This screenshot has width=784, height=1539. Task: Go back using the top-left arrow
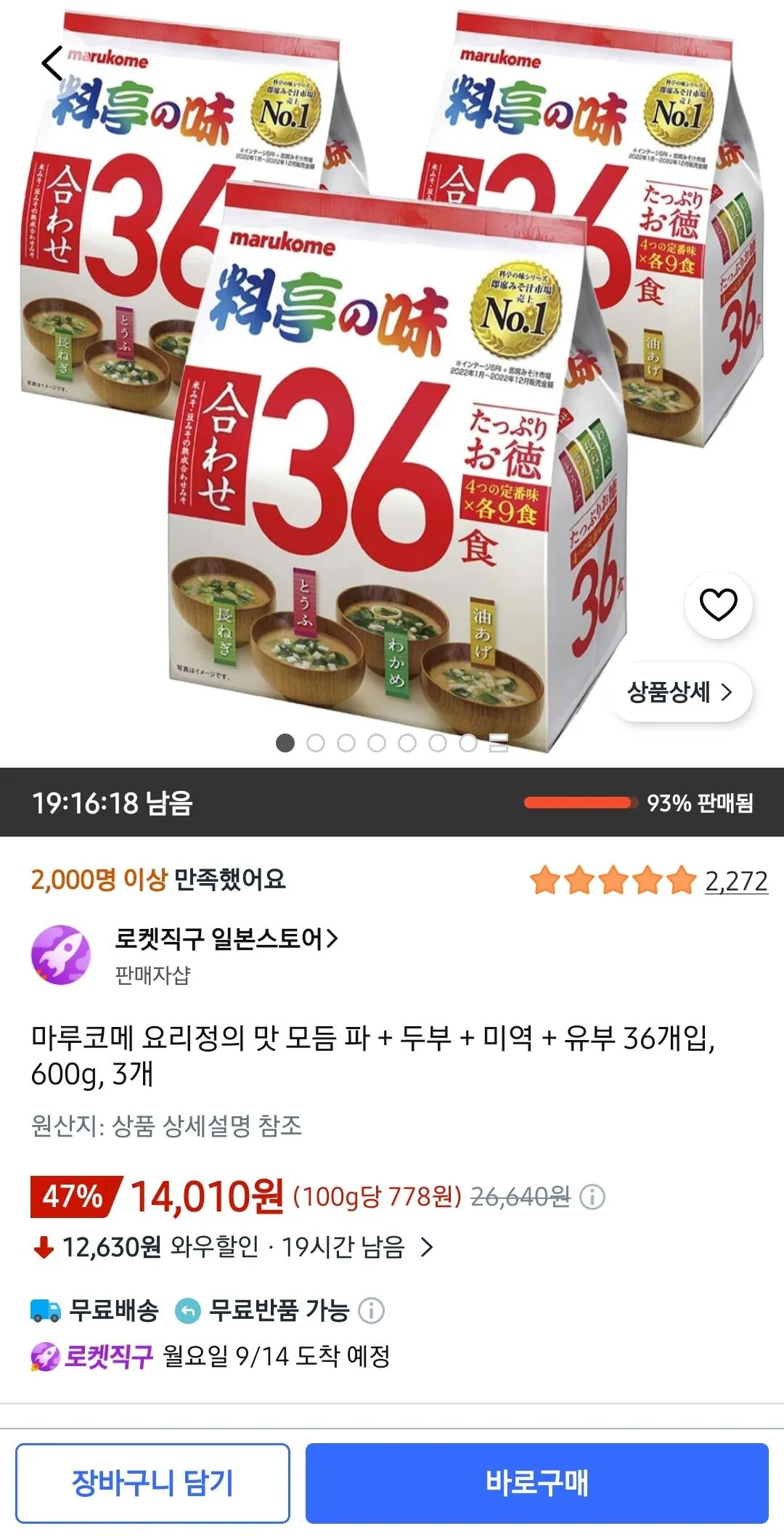click(52, 63)
